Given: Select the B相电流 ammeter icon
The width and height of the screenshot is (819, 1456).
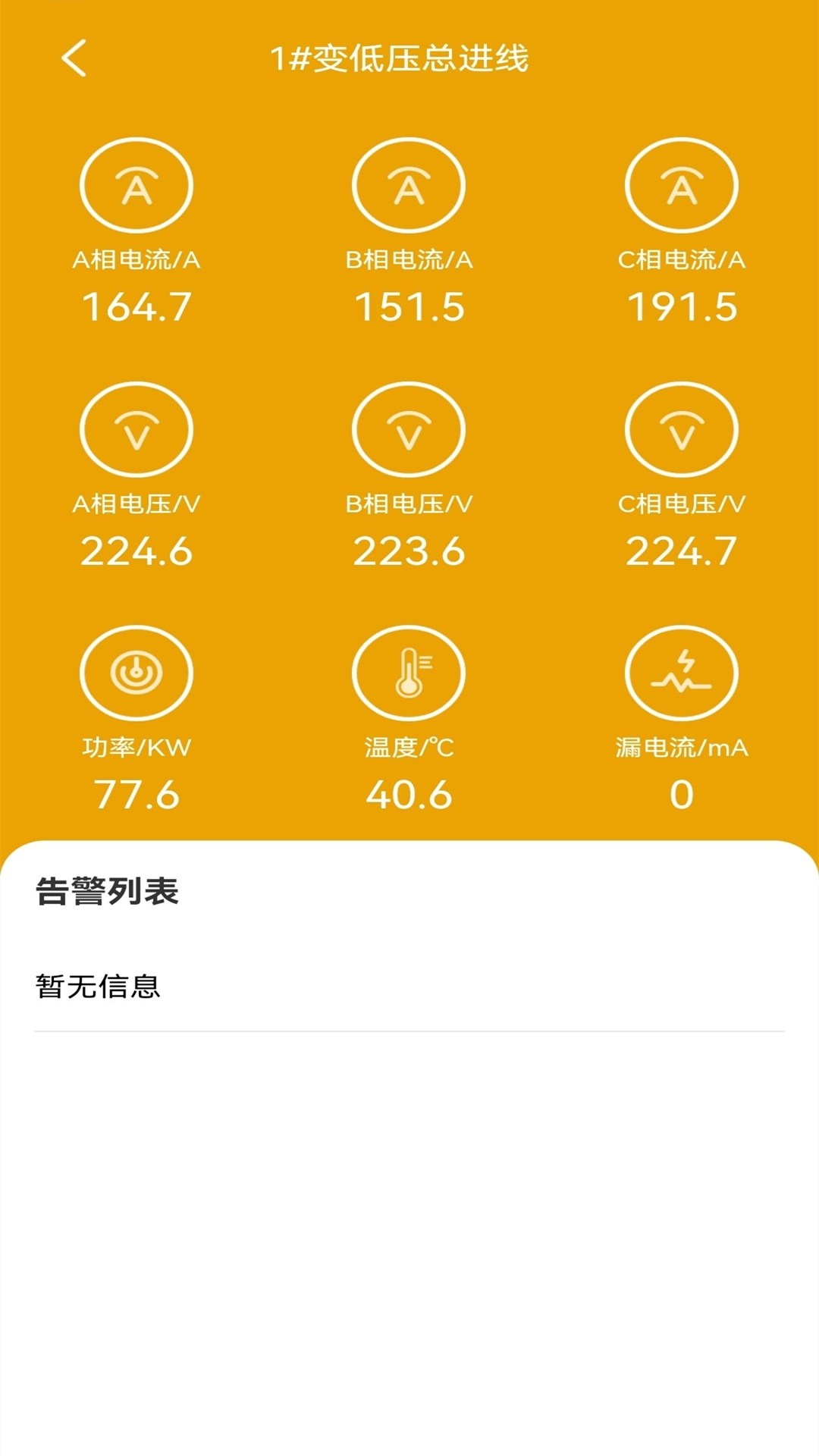Looking at the screenshot, I should pos(409,186).
